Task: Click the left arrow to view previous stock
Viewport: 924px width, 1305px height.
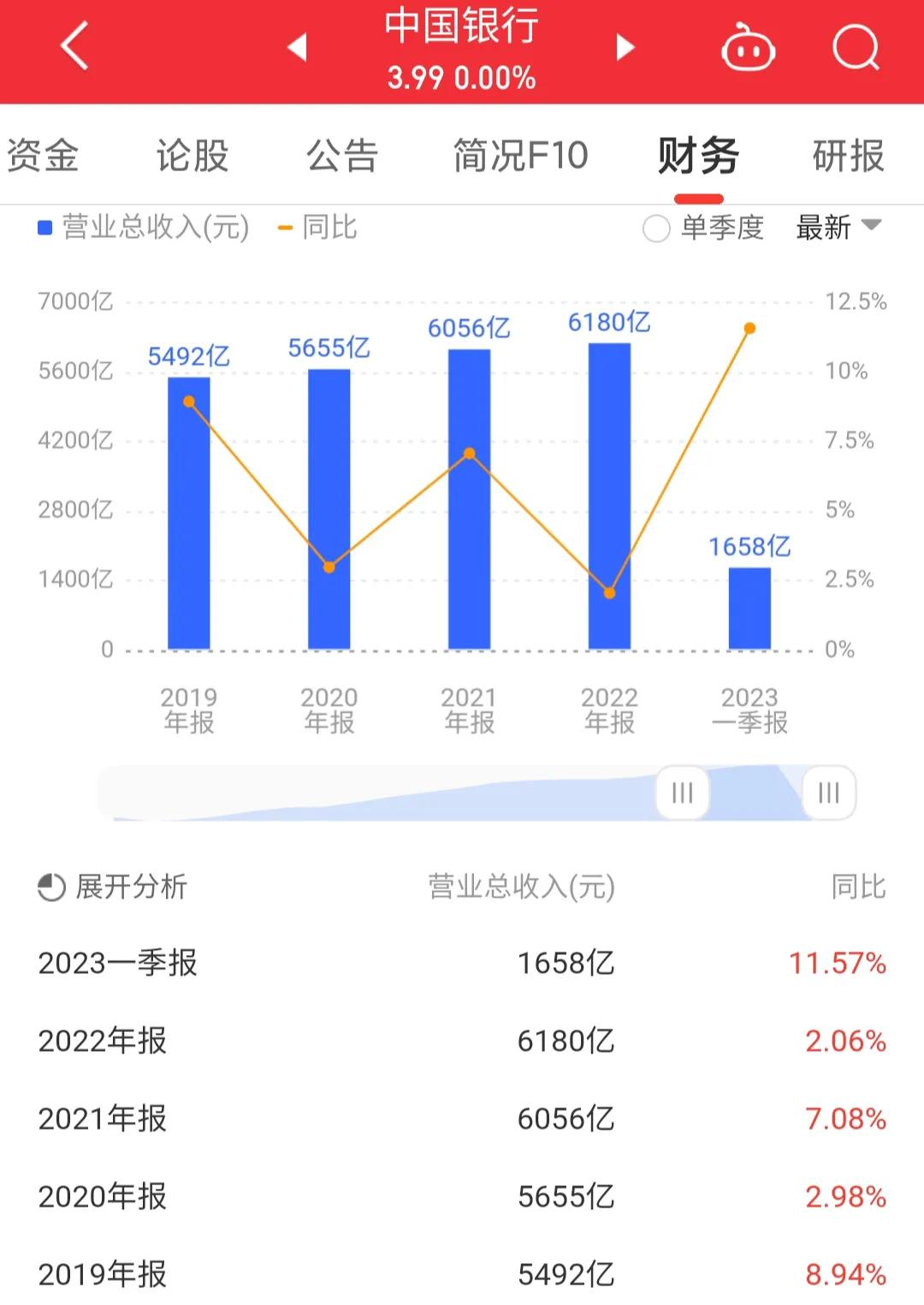Action: pyautogui.click(x=298, y=47)
